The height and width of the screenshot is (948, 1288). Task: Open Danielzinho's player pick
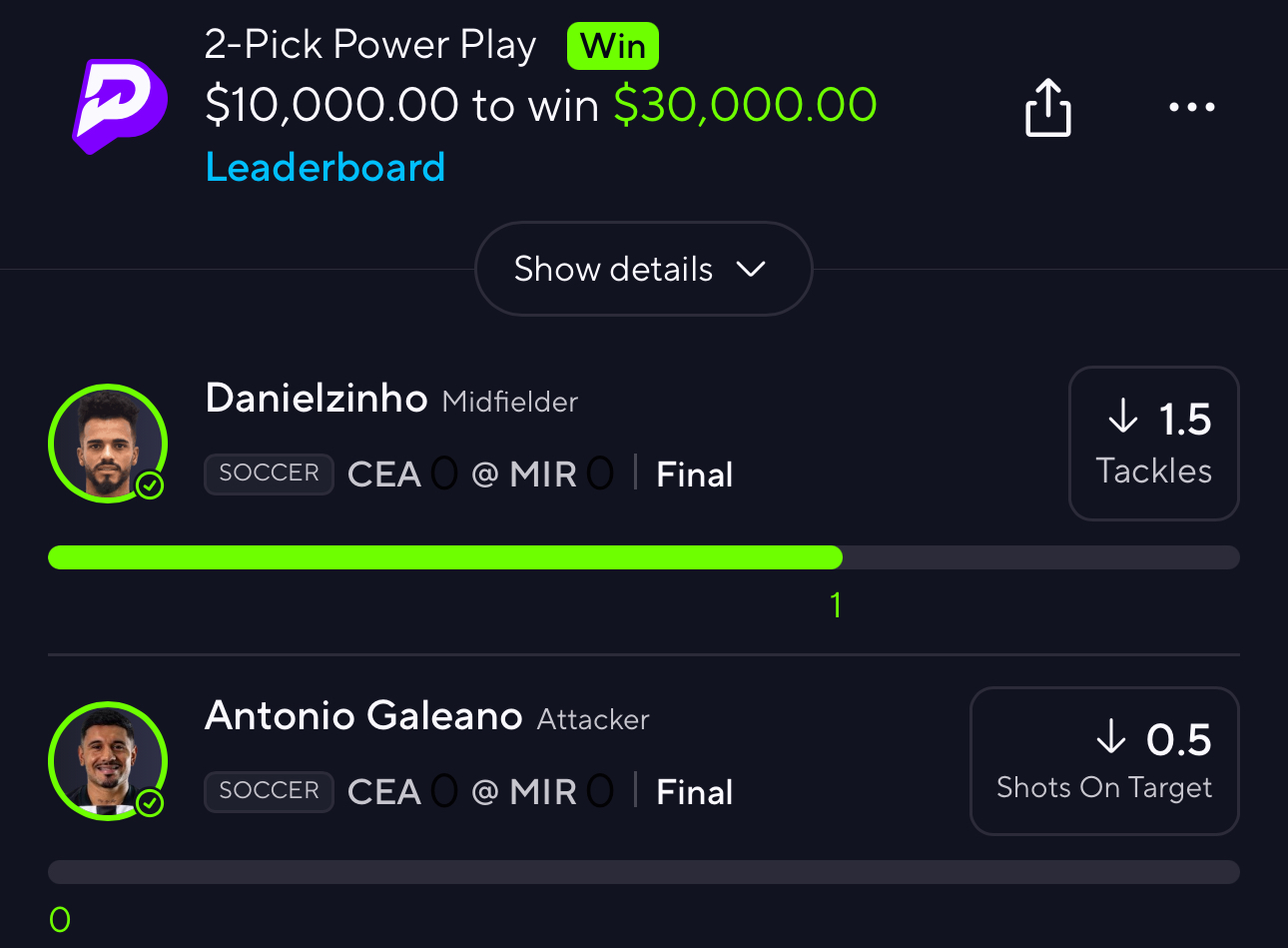316,399
